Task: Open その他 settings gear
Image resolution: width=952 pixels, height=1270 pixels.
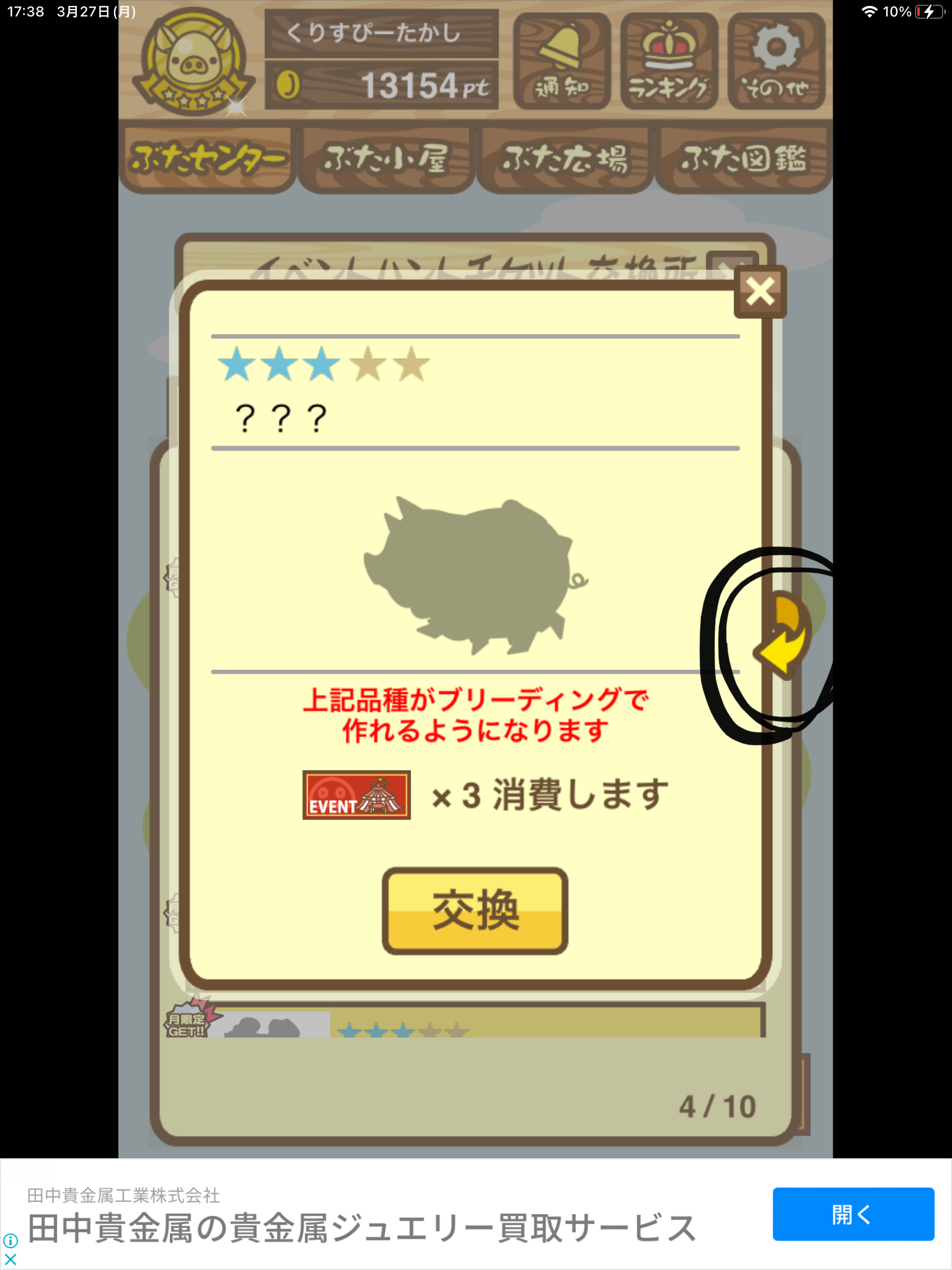Action: [776, 62]
